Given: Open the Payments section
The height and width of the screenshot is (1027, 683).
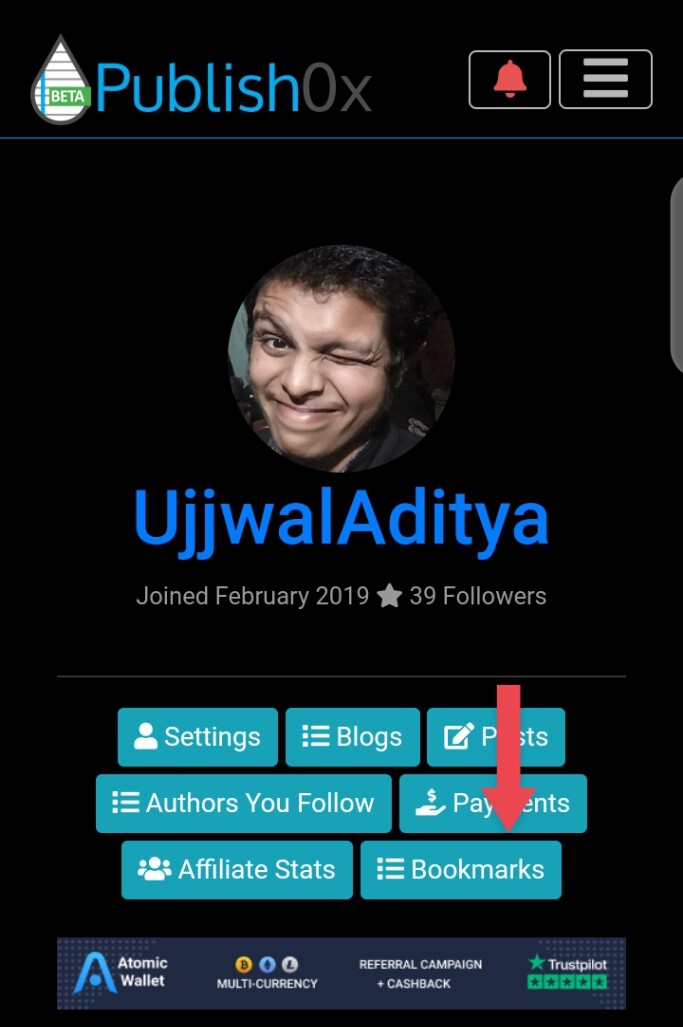Looking at the screenshot, I should [492, 803].
